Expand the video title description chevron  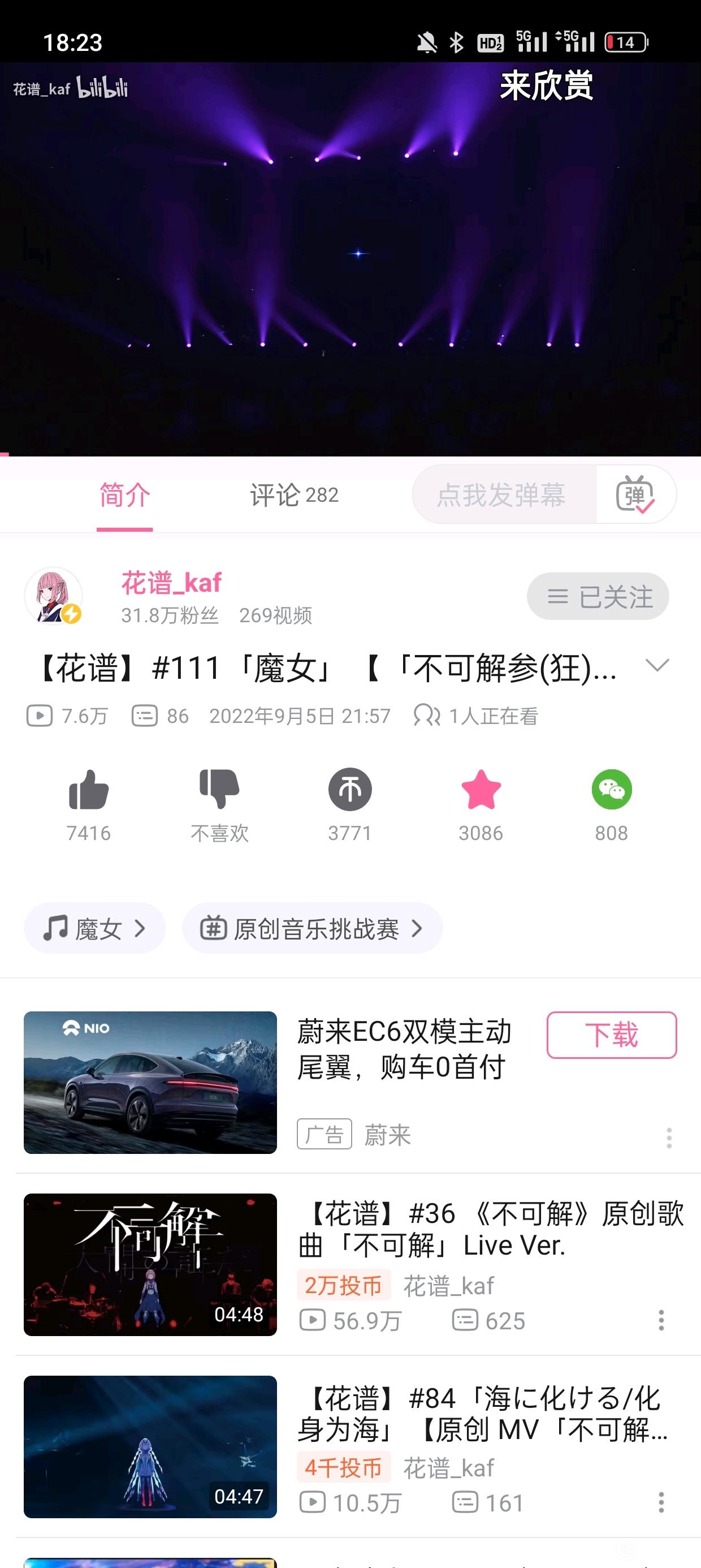(x=657, y=665)
